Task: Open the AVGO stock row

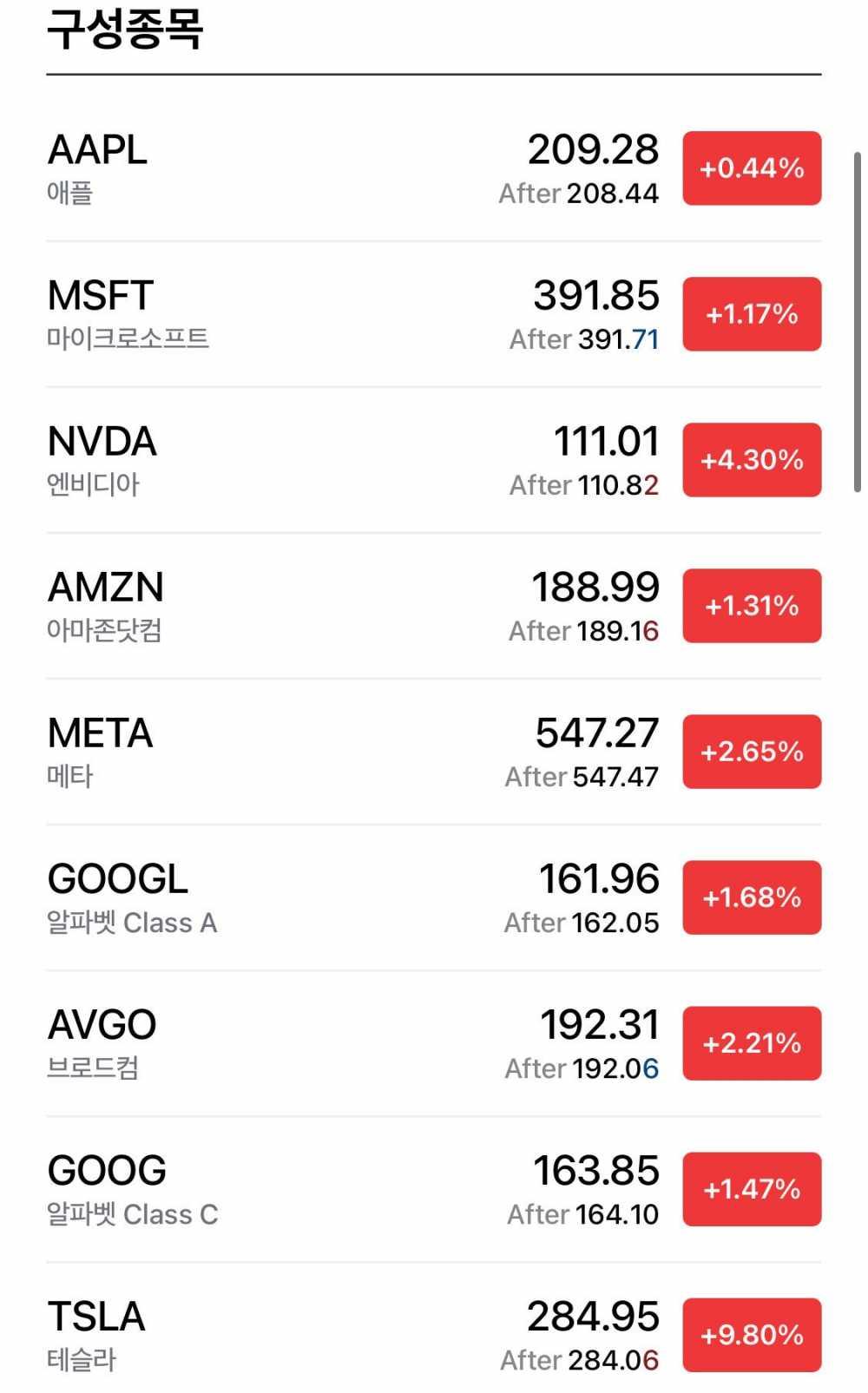Action: [x=347, y=1043]
